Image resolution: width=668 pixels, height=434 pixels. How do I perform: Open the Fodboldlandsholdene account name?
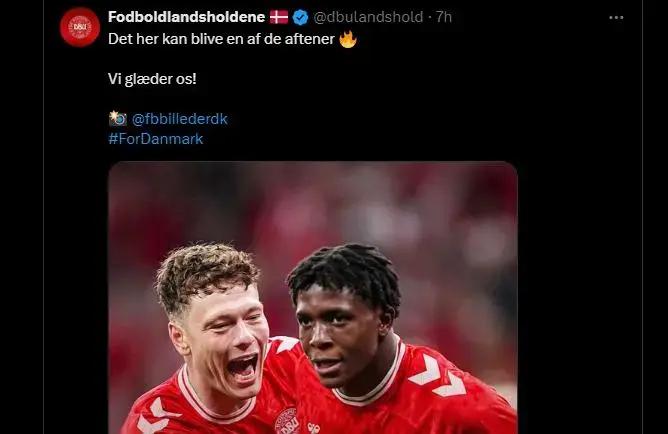(x=187, y=17)
